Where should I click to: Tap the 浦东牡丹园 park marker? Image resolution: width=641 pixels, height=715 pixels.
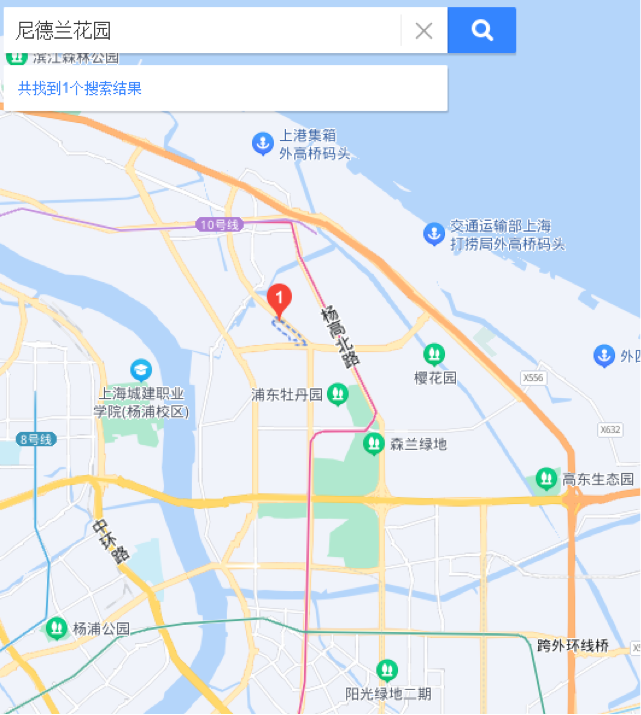coord(338,394)
